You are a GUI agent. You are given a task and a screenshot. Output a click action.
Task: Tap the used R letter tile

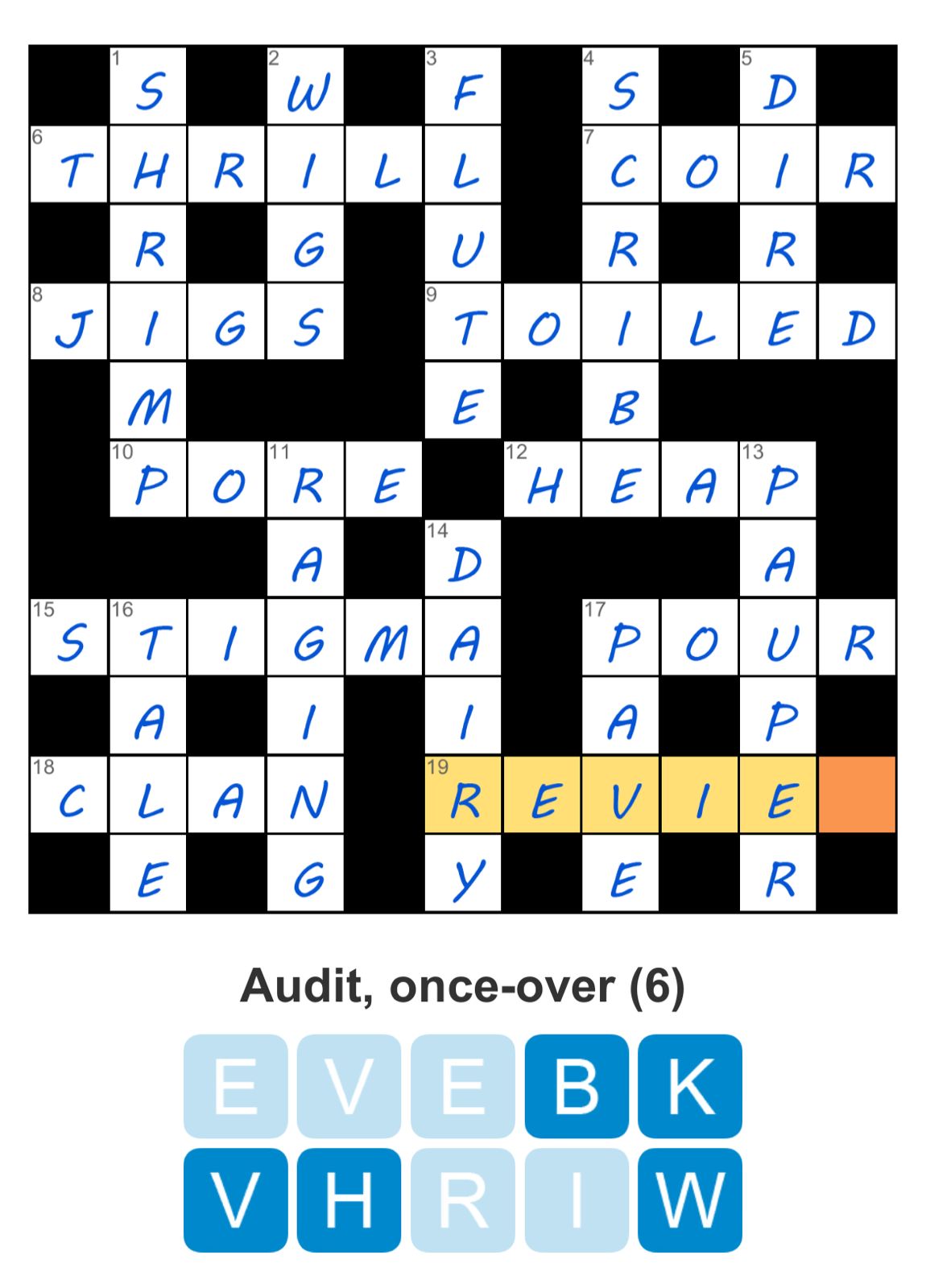[462, 1200]
